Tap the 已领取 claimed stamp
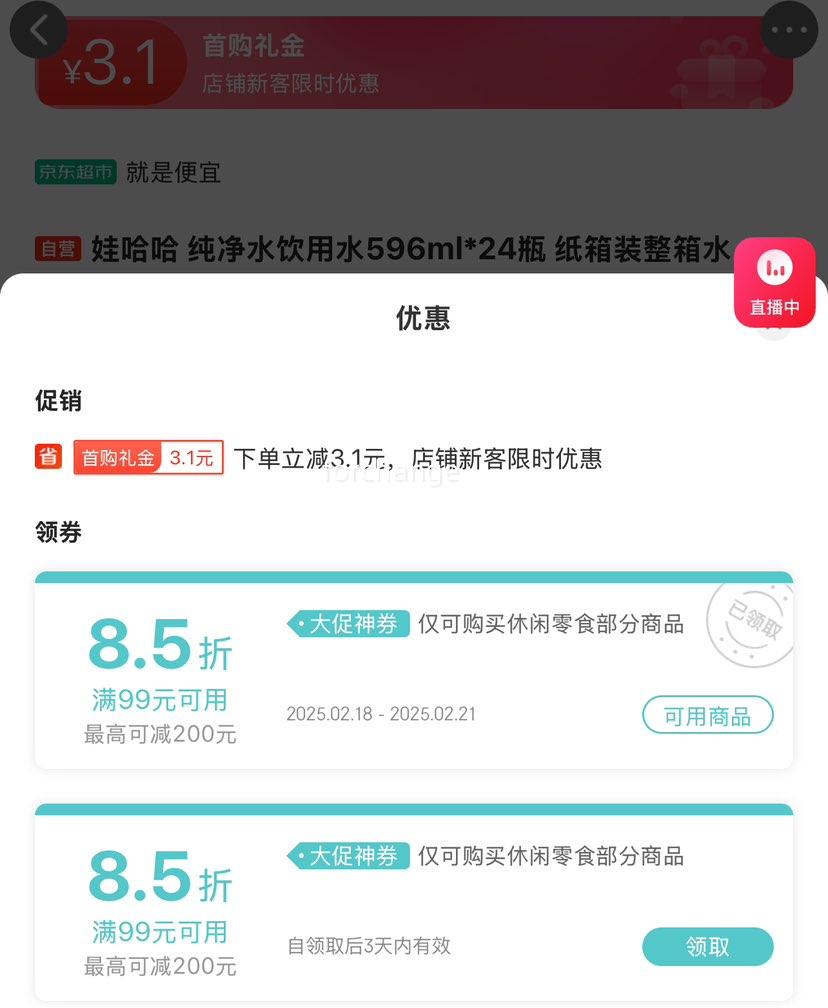This screenshot has width=828, height=1008. point(749,622)
